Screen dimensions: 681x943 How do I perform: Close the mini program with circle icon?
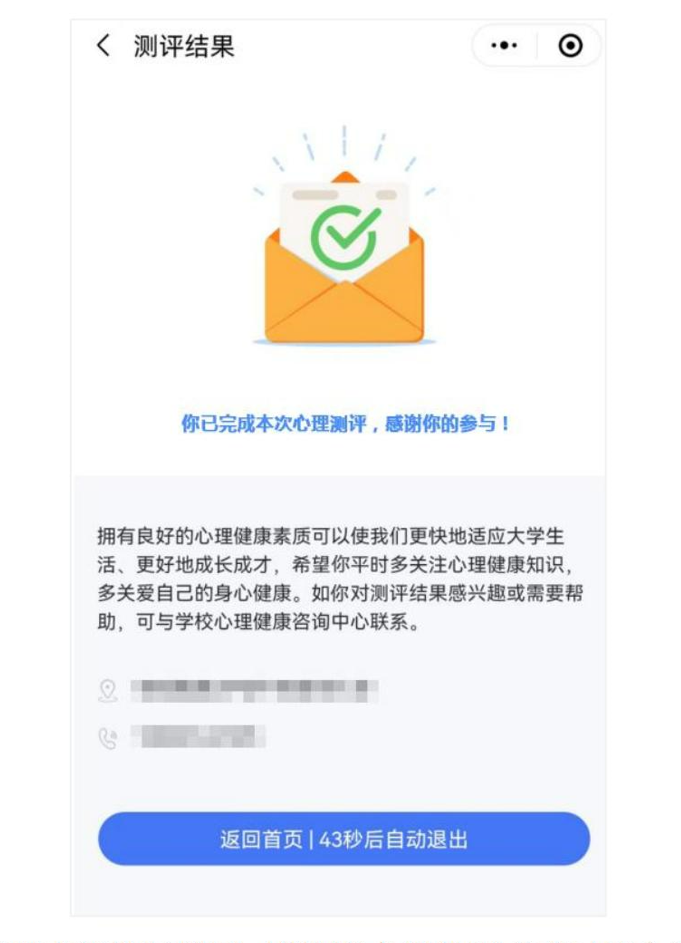(570, 46)
